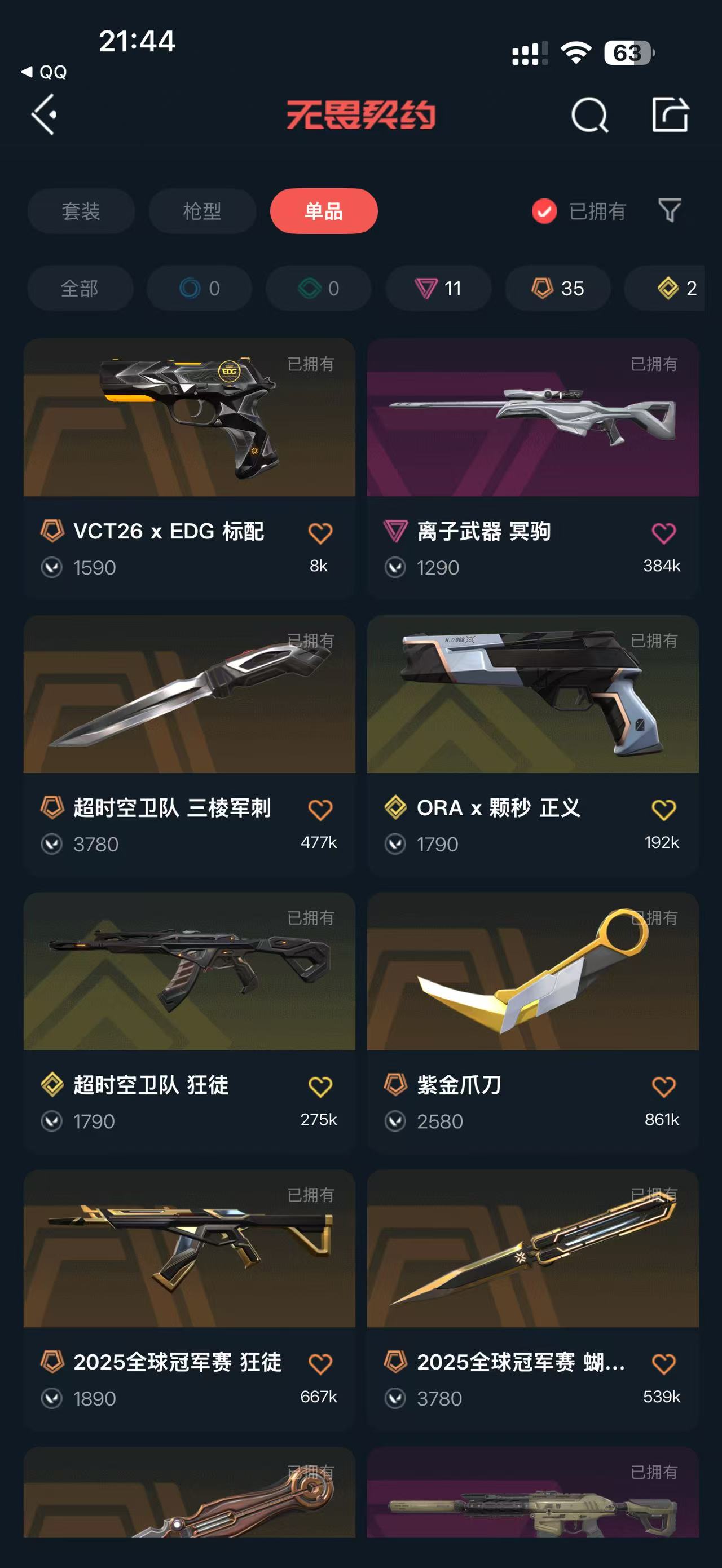722x1568 pixels.
Task: Open the 2025全球冠军赛 狂徒 card
Action: pyautogui.click(x=190, y=1251)
